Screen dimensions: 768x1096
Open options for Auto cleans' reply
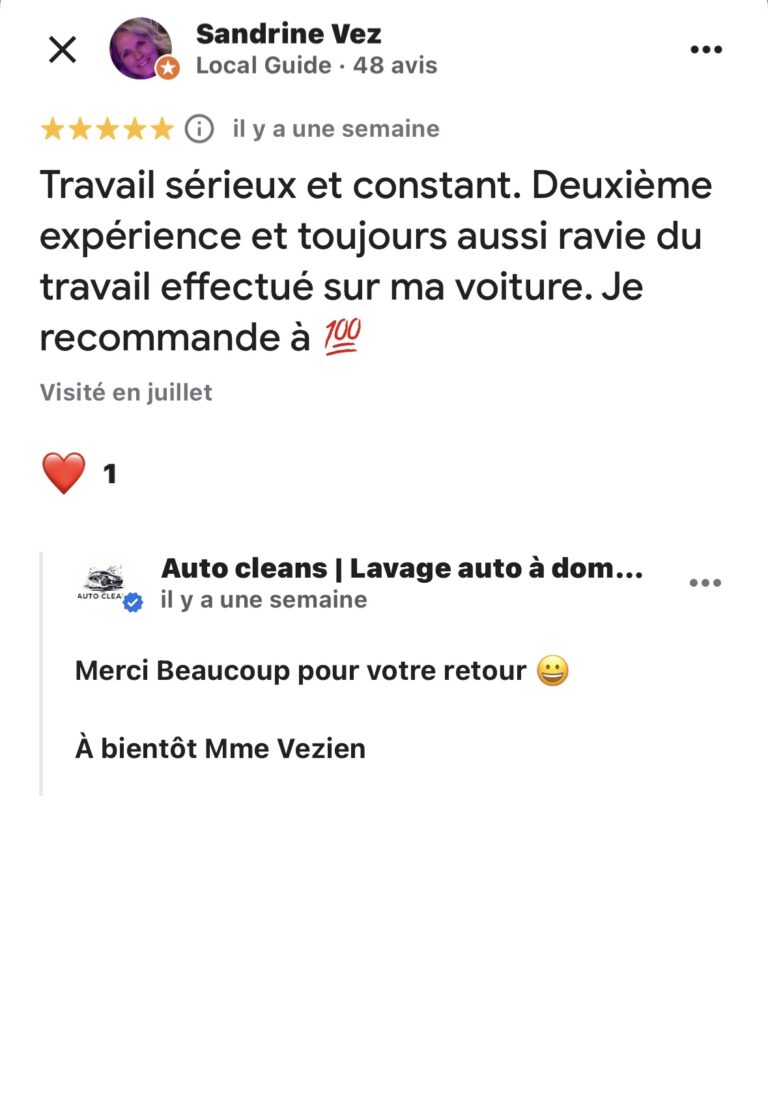[705, 583]
